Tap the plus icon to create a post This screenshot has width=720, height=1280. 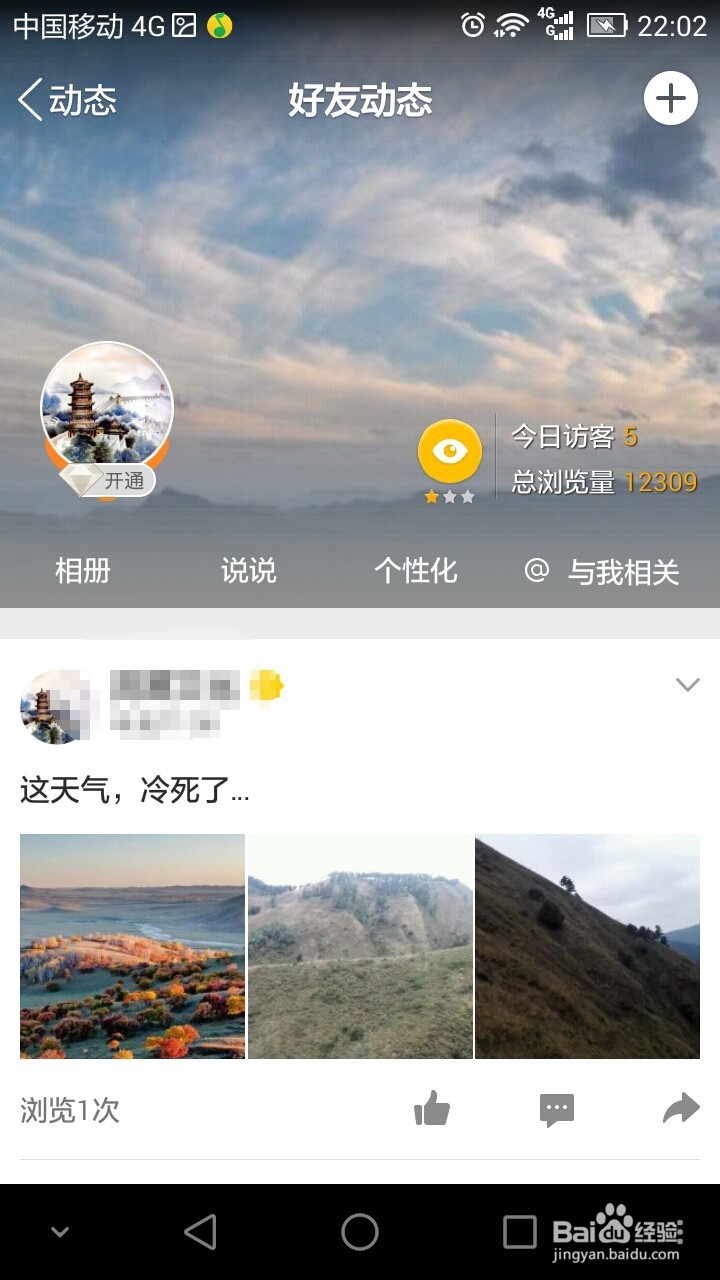click(670, 98)
